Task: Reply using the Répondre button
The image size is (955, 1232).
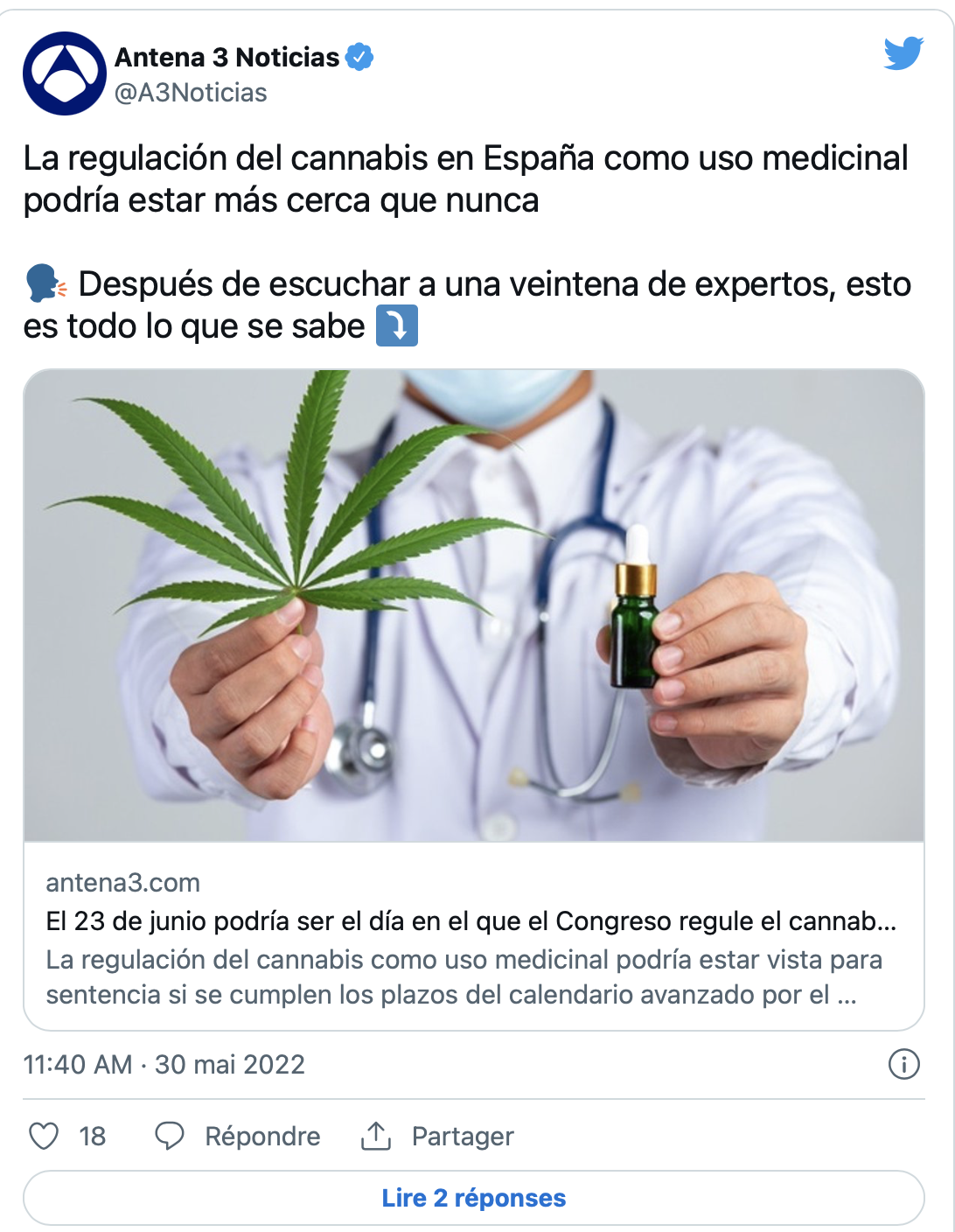Action: [238, 1136]
